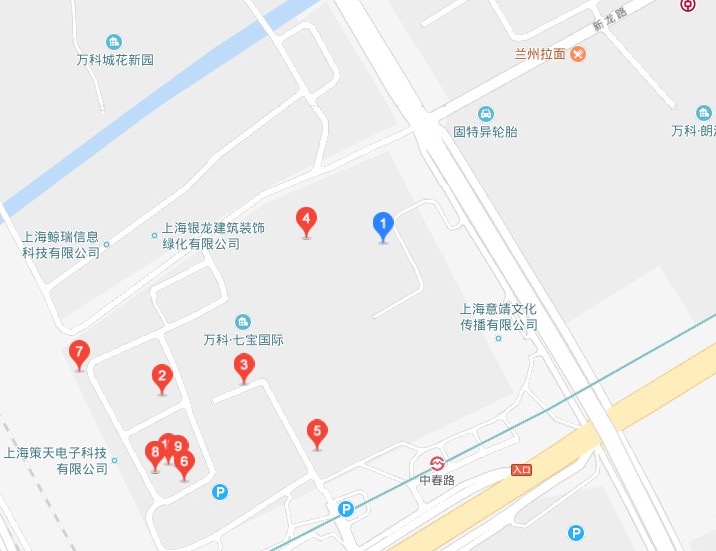The height and width of the screenshot is (551, 716).
Task: Select the blue map marker 1
Action: [381, 225]
